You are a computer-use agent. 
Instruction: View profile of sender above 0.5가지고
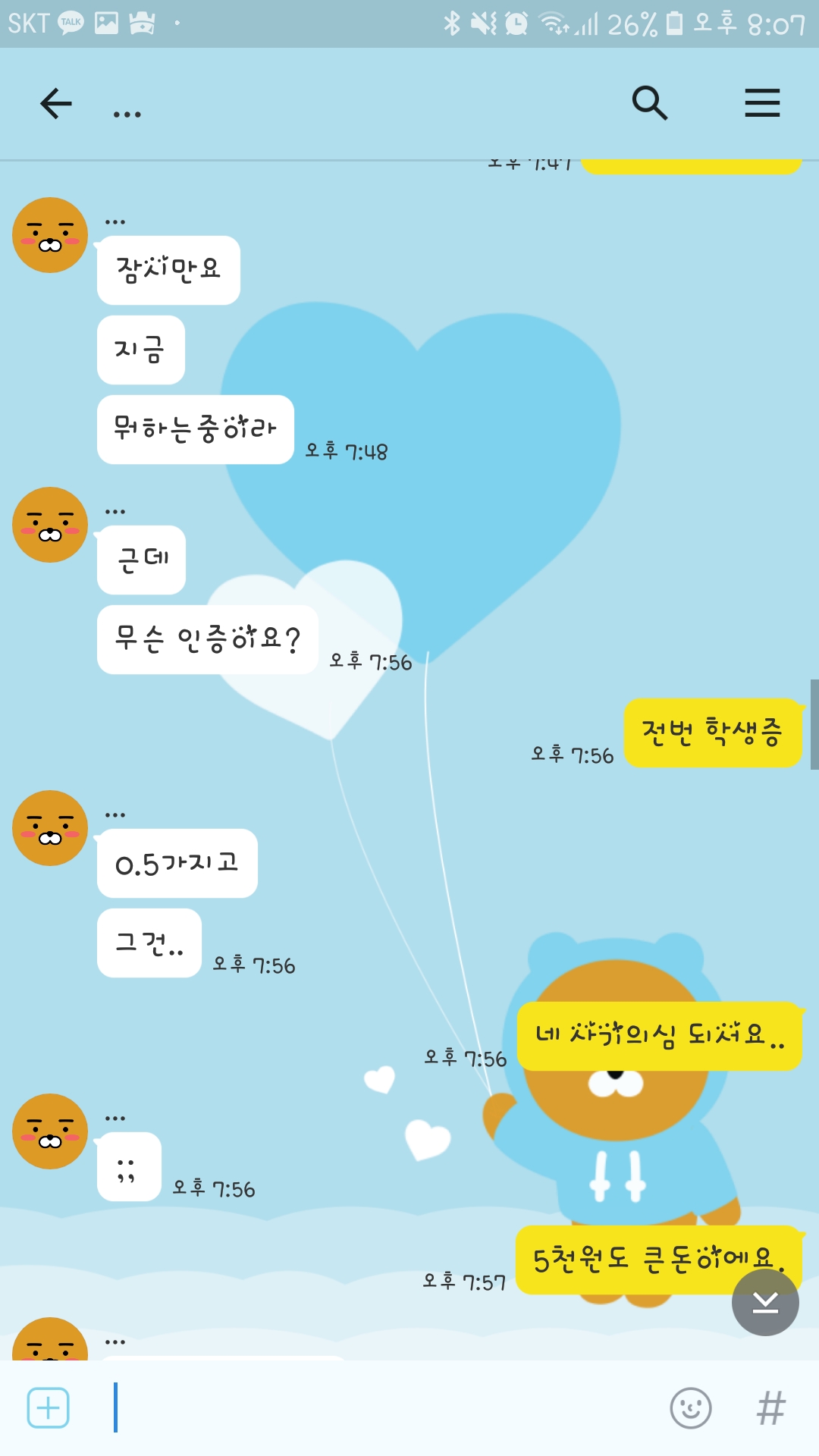point(50,828)
